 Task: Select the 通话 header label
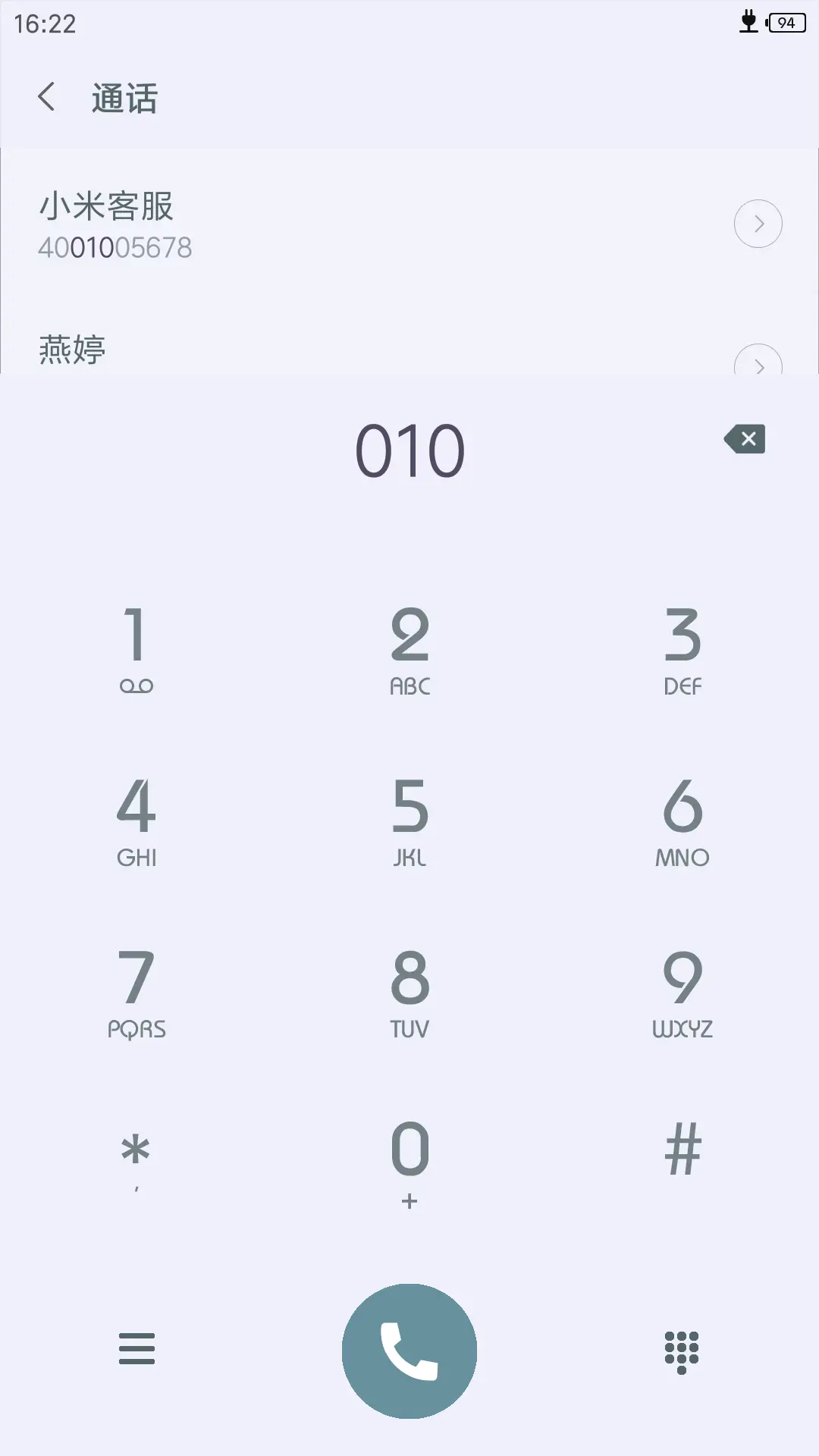[x=124, y=98]
